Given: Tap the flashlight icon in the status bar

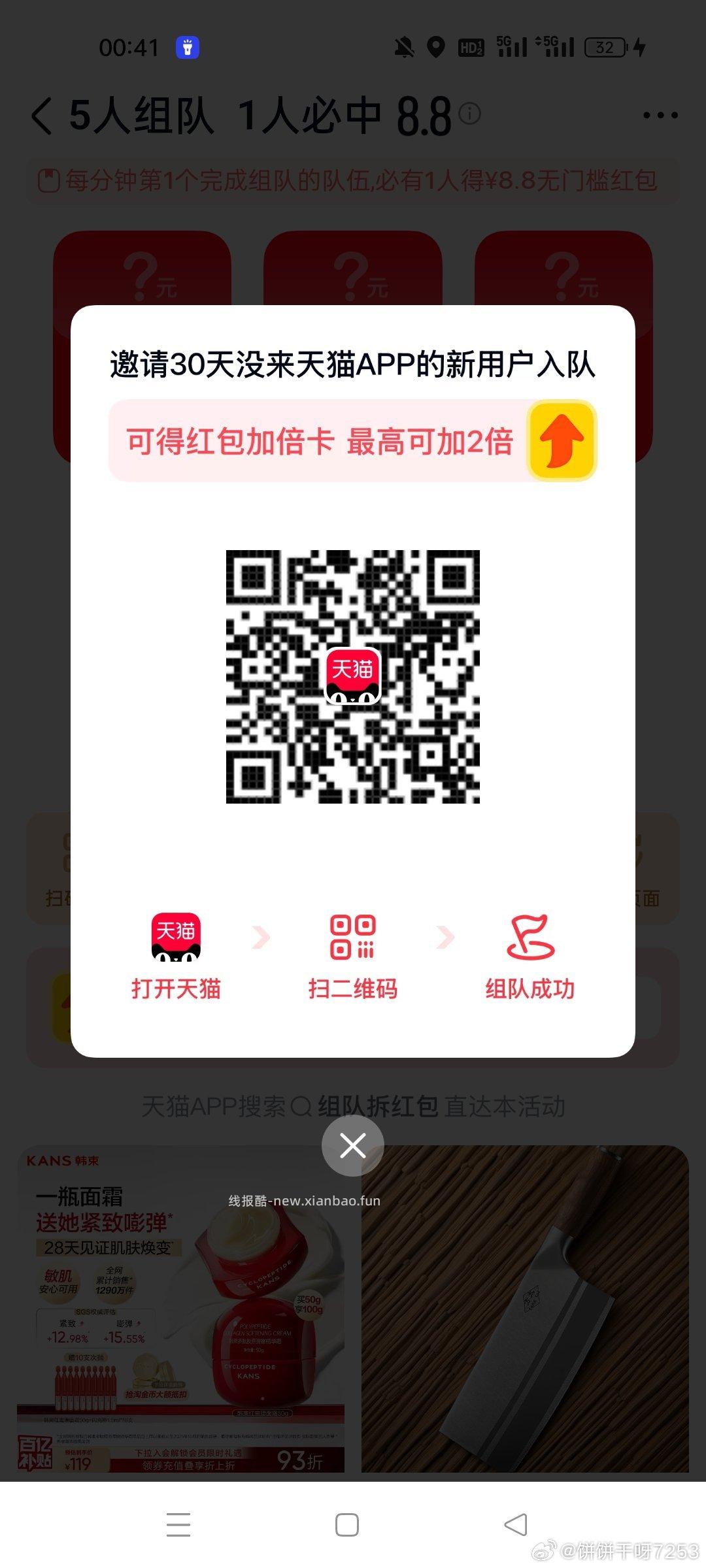Looking at the screenshot, I should (188, 47).
